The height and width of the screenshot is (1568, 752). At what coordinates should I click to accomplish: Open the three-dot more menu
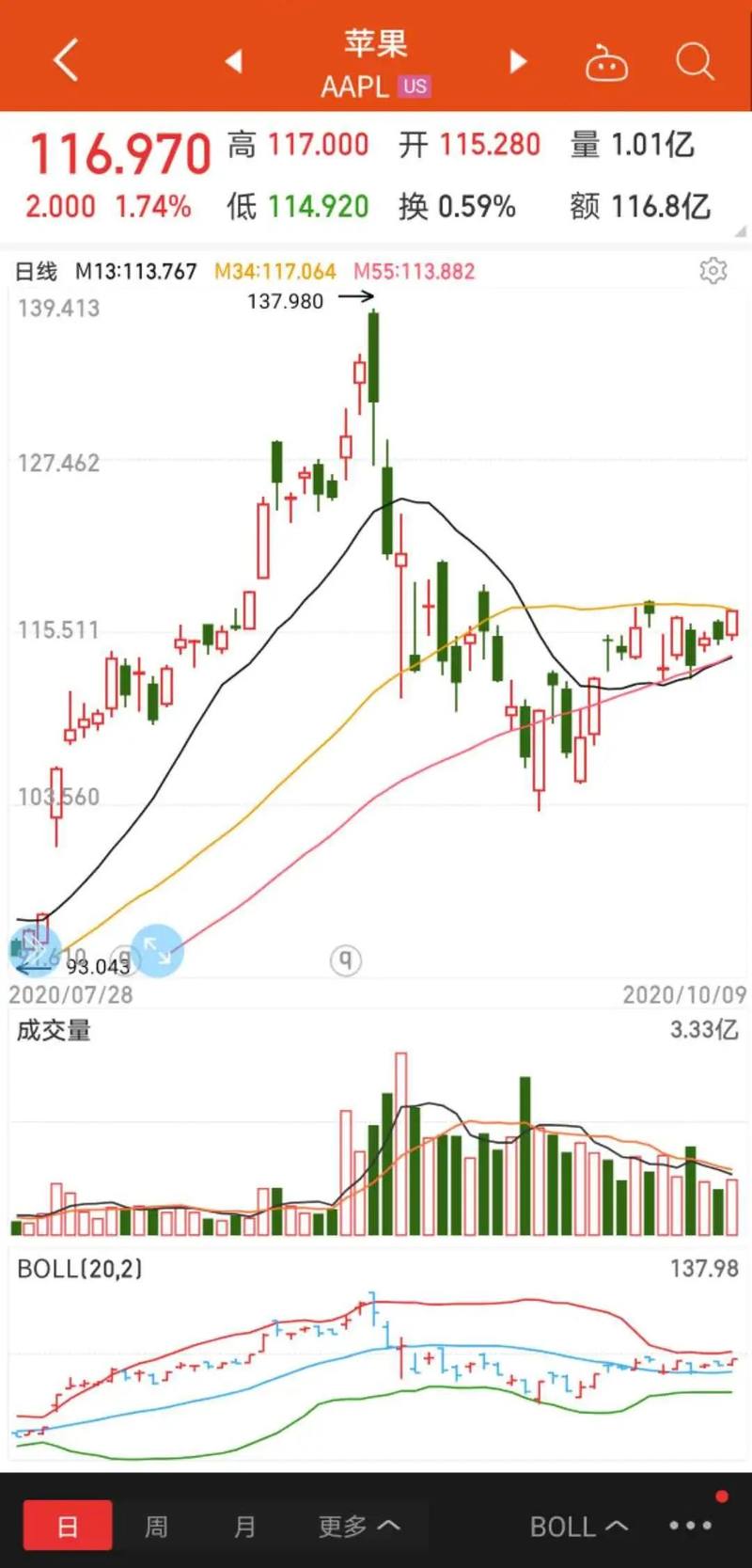pos(691,1525)
